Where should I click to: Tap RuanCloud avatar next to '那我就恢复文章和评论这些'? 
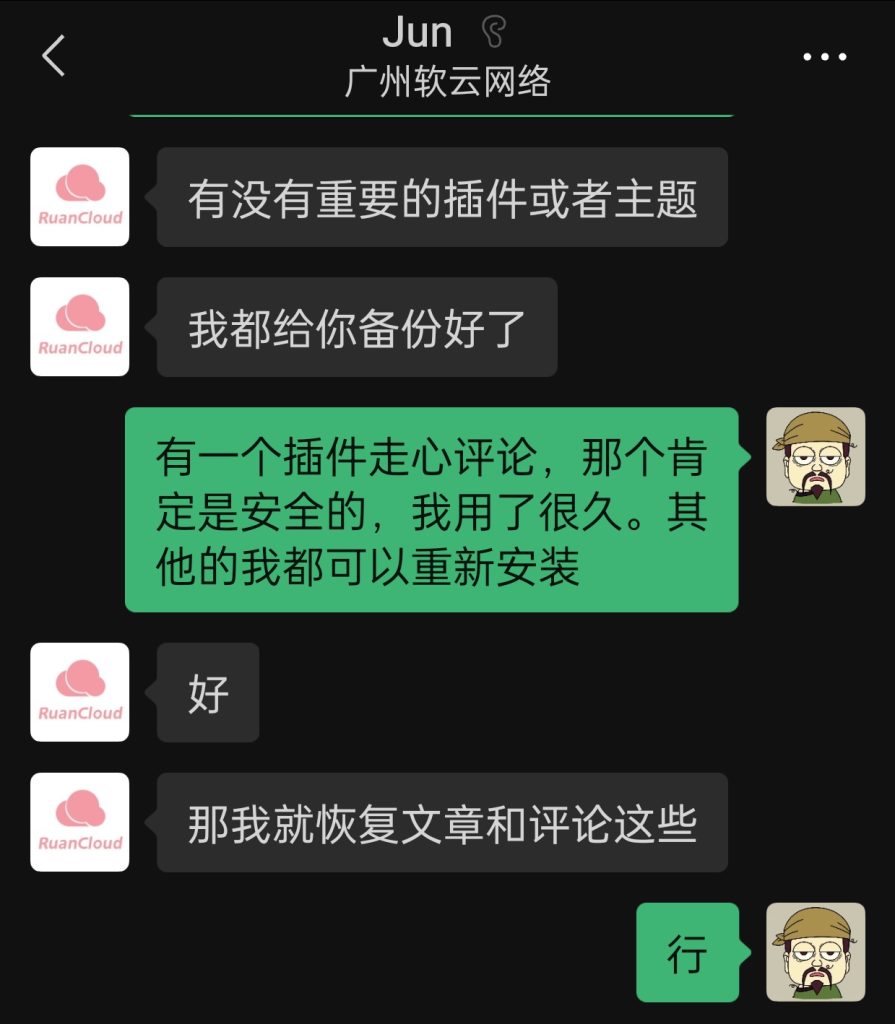(80, 822)
